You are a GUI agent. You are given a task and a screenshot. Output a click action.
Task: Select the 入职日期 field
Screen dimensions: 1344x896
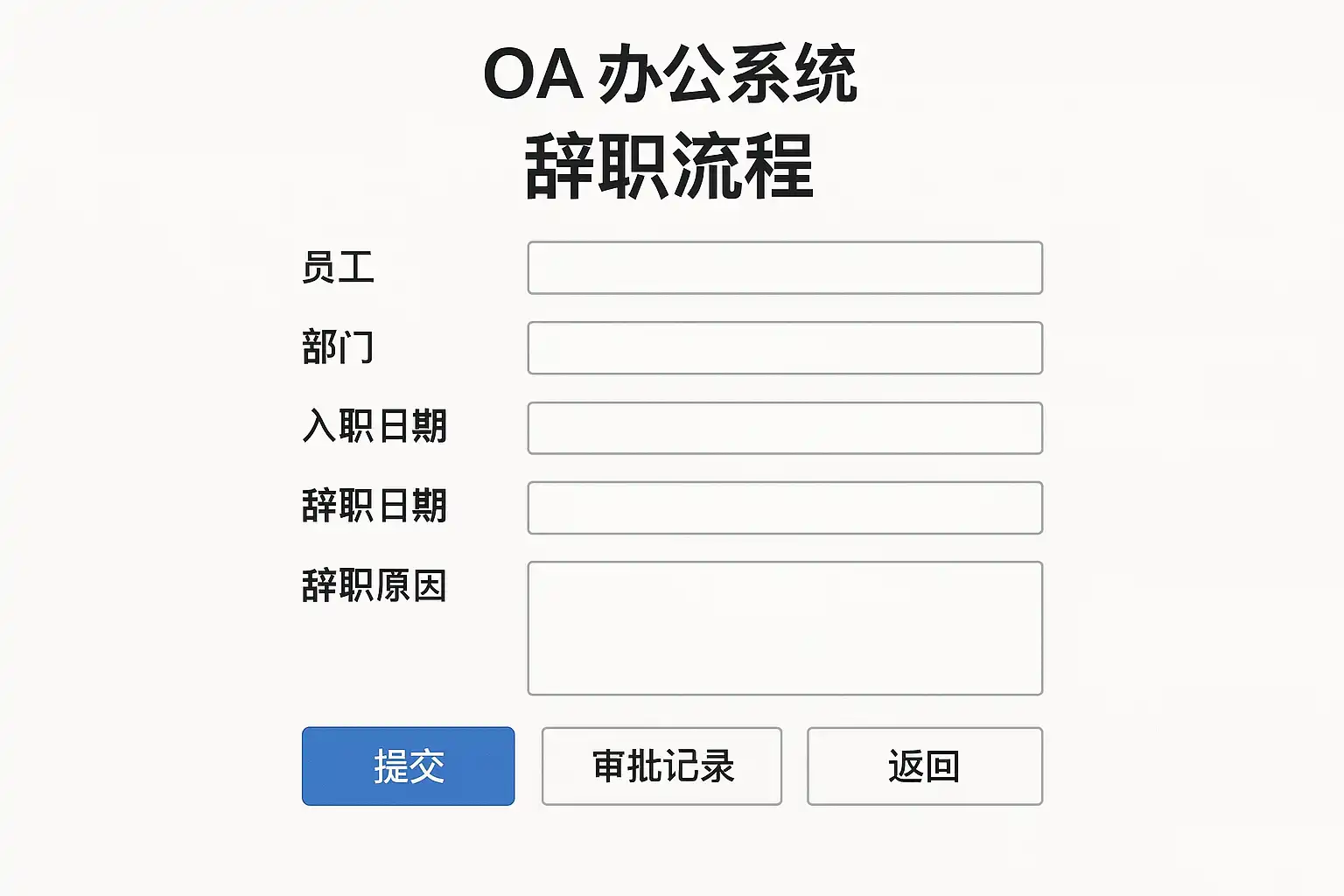click(785, 428)
